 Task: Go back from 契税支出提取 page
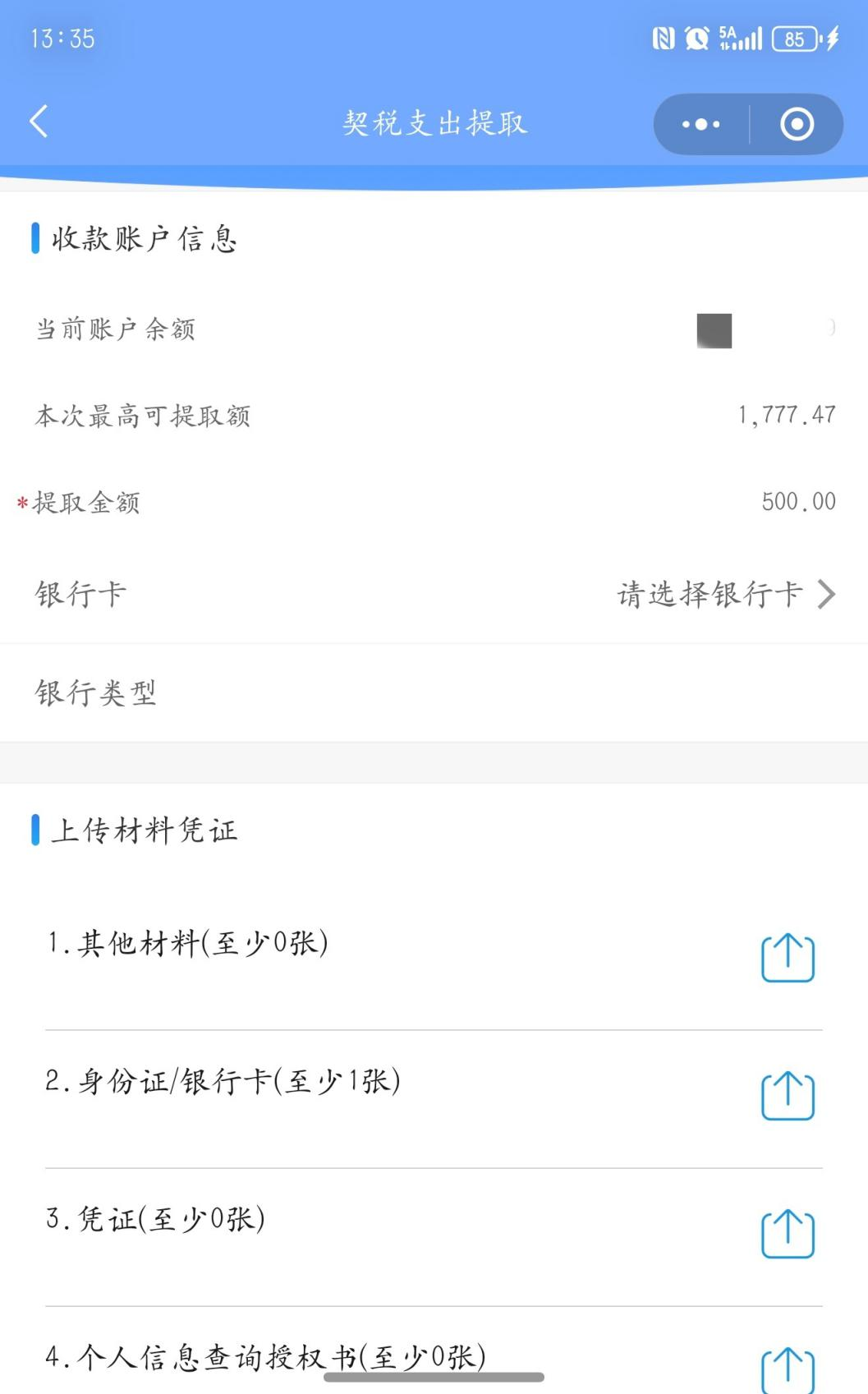pyautogui.click(x=39, y=122)
